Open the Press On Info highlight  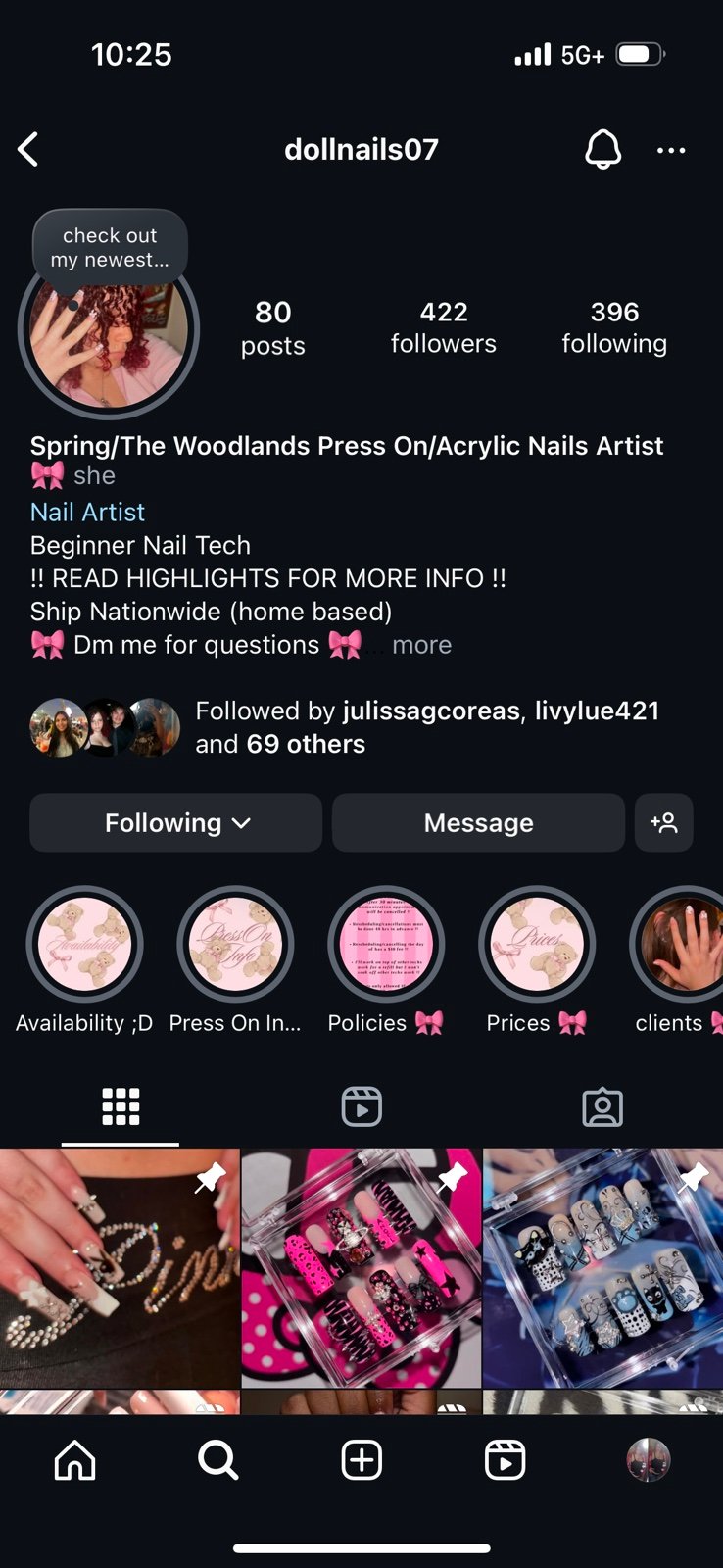click(235, 945)
